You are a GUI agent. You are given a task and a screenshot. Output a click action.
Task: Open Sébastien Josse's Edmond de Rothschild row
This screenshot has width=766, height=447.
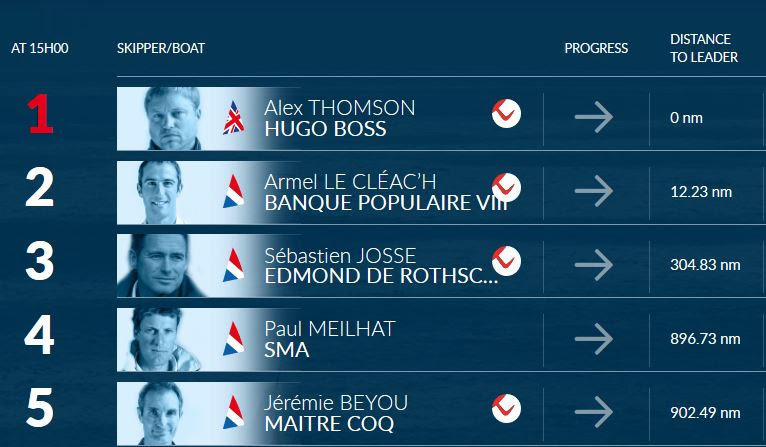tap(380, 265)
